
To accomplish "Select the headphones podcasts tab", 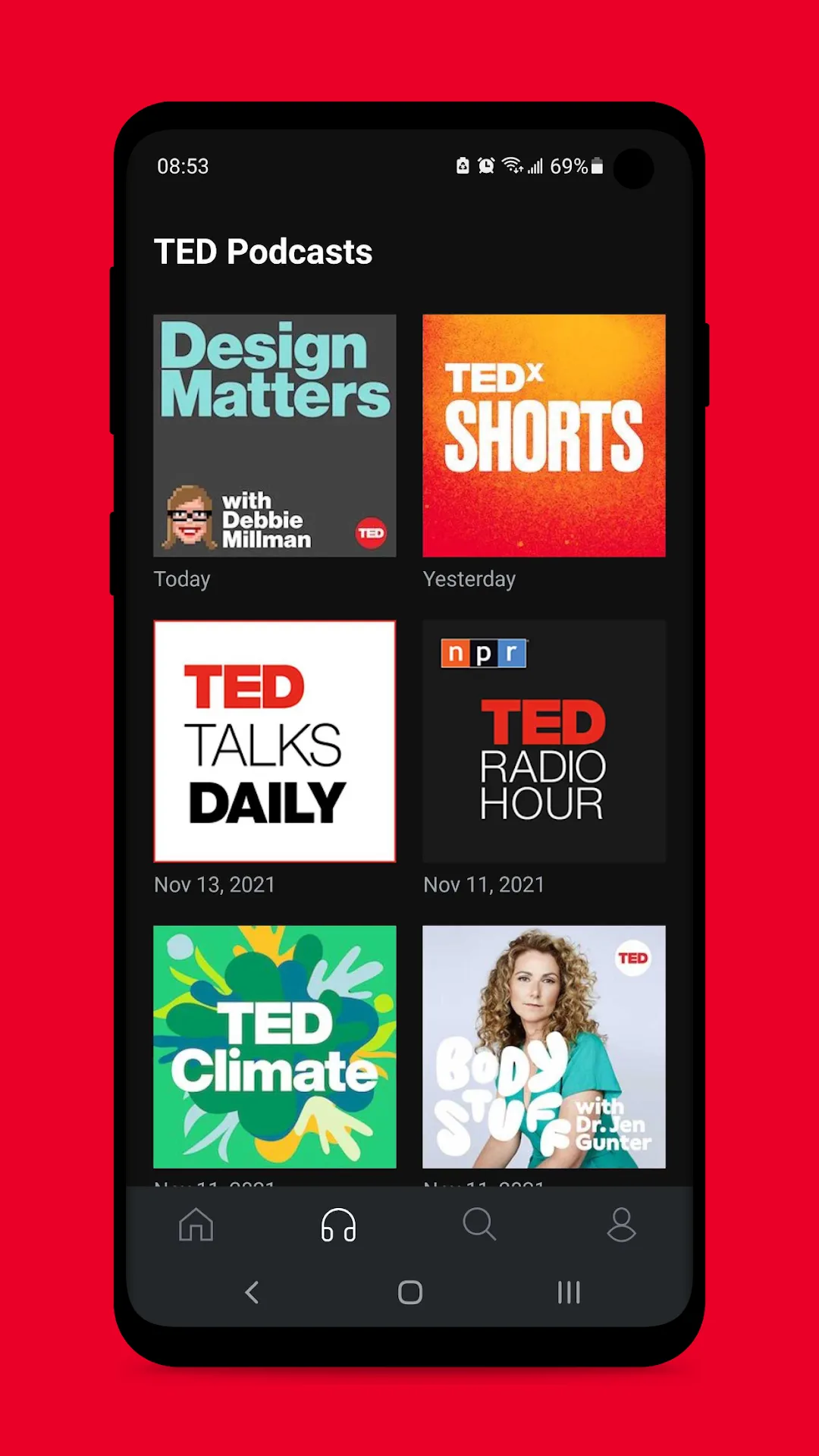I will point(338,1224).
